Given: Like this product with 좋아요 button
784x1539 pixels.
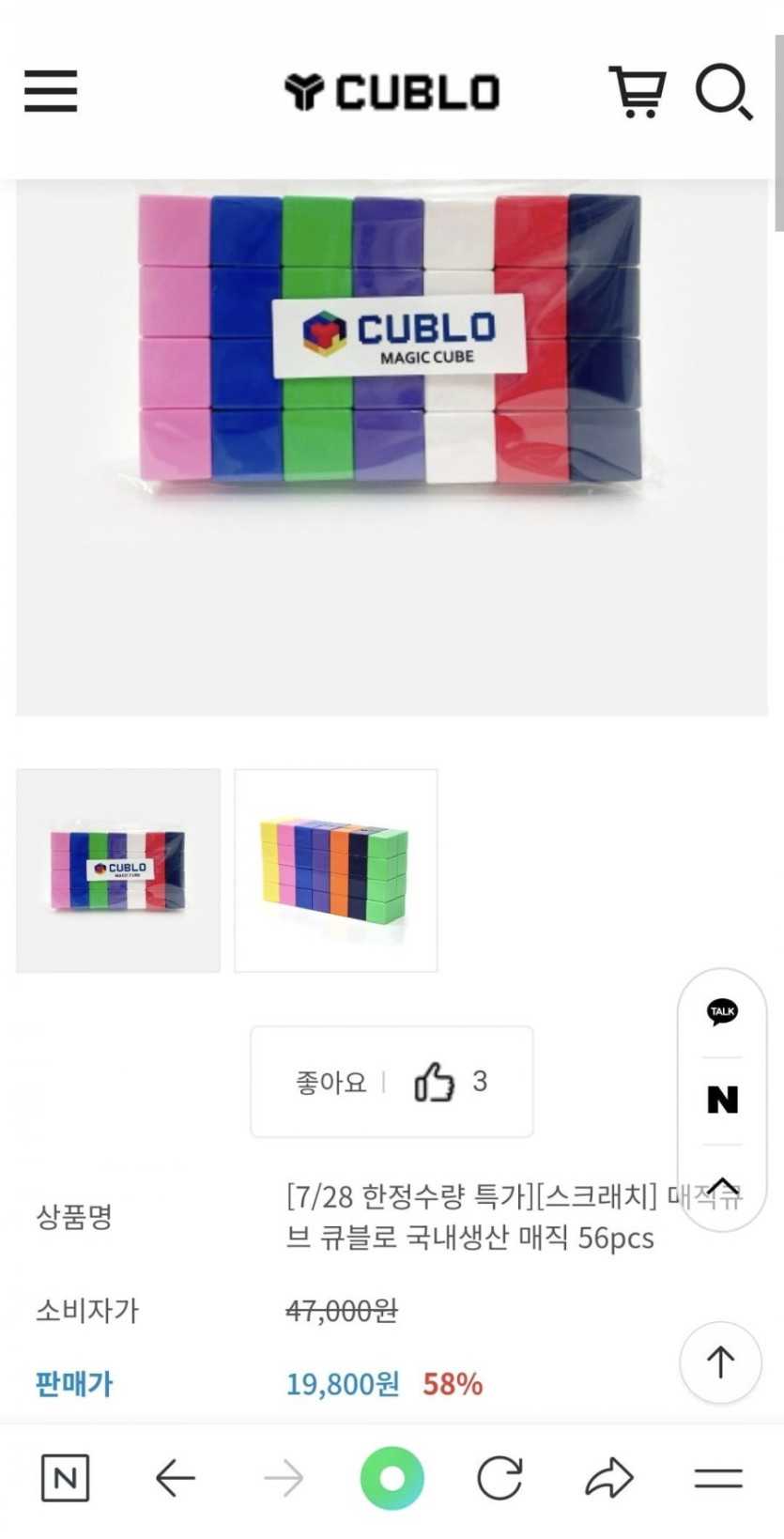Looking at the screenshot, I should (x=392, y=1082).
